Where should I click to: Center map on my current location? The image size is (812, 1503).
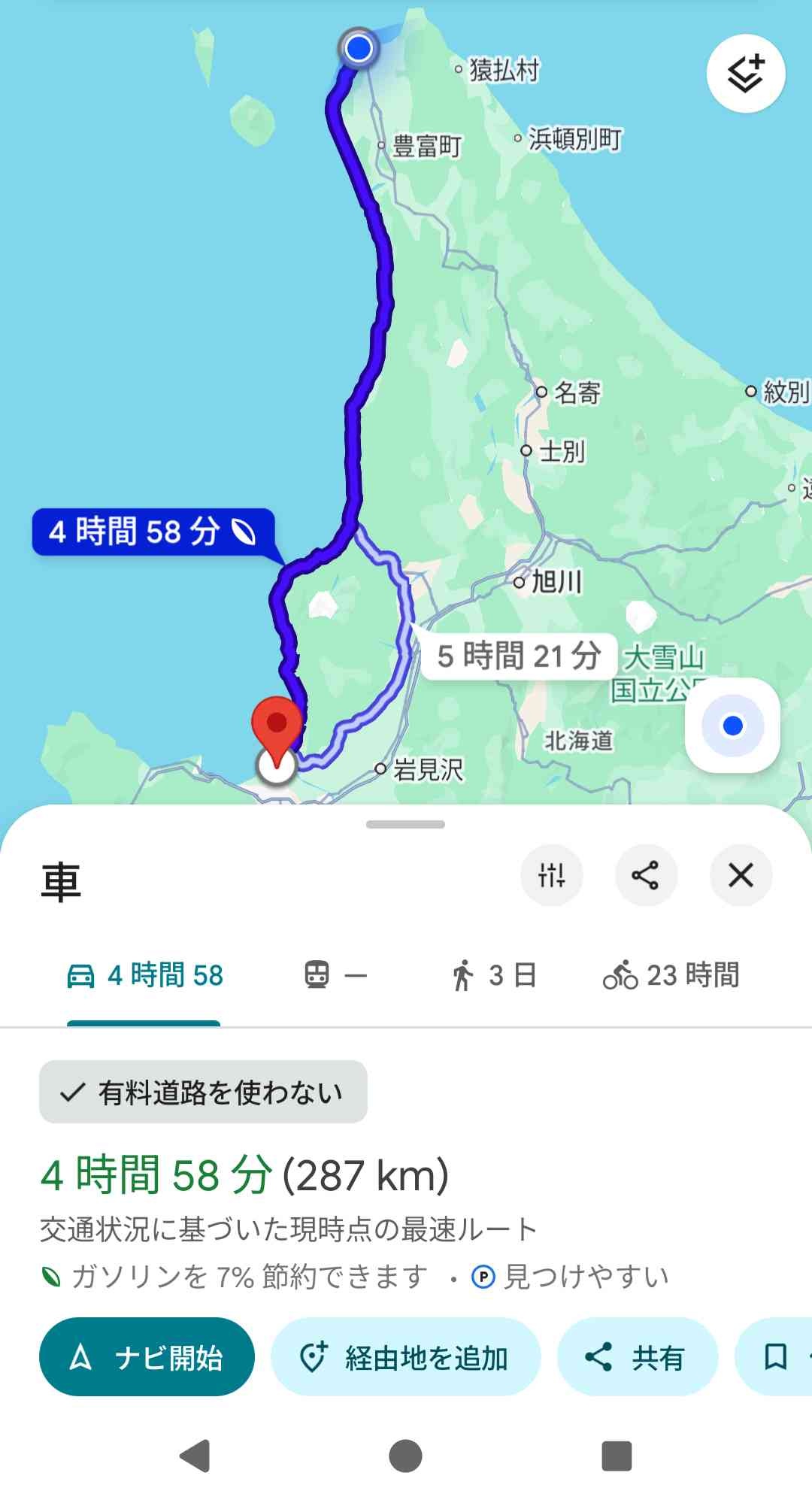tap(732, 726)
